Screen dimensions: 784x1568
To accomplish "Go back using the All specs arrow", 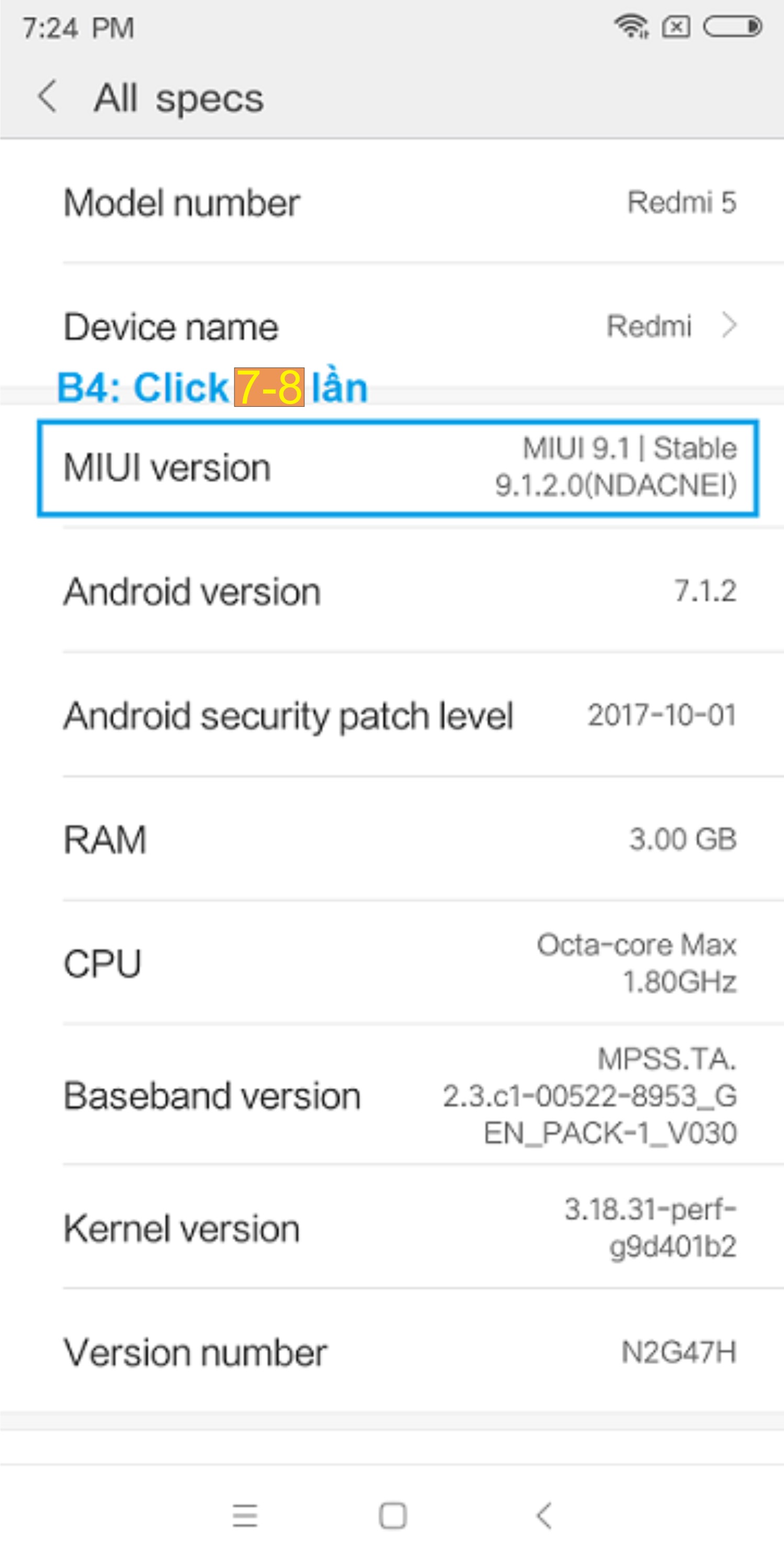I will (x=48, y=97).
